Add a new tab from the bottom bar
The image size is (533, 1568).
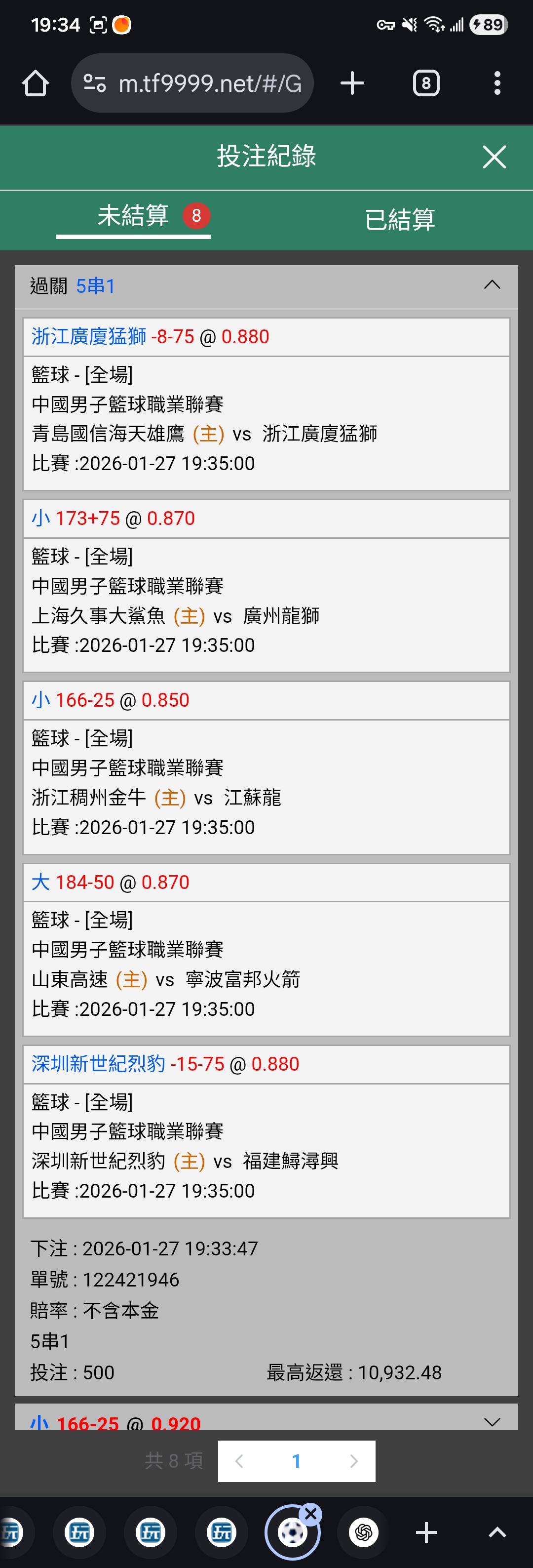(x=426, y=1533)
